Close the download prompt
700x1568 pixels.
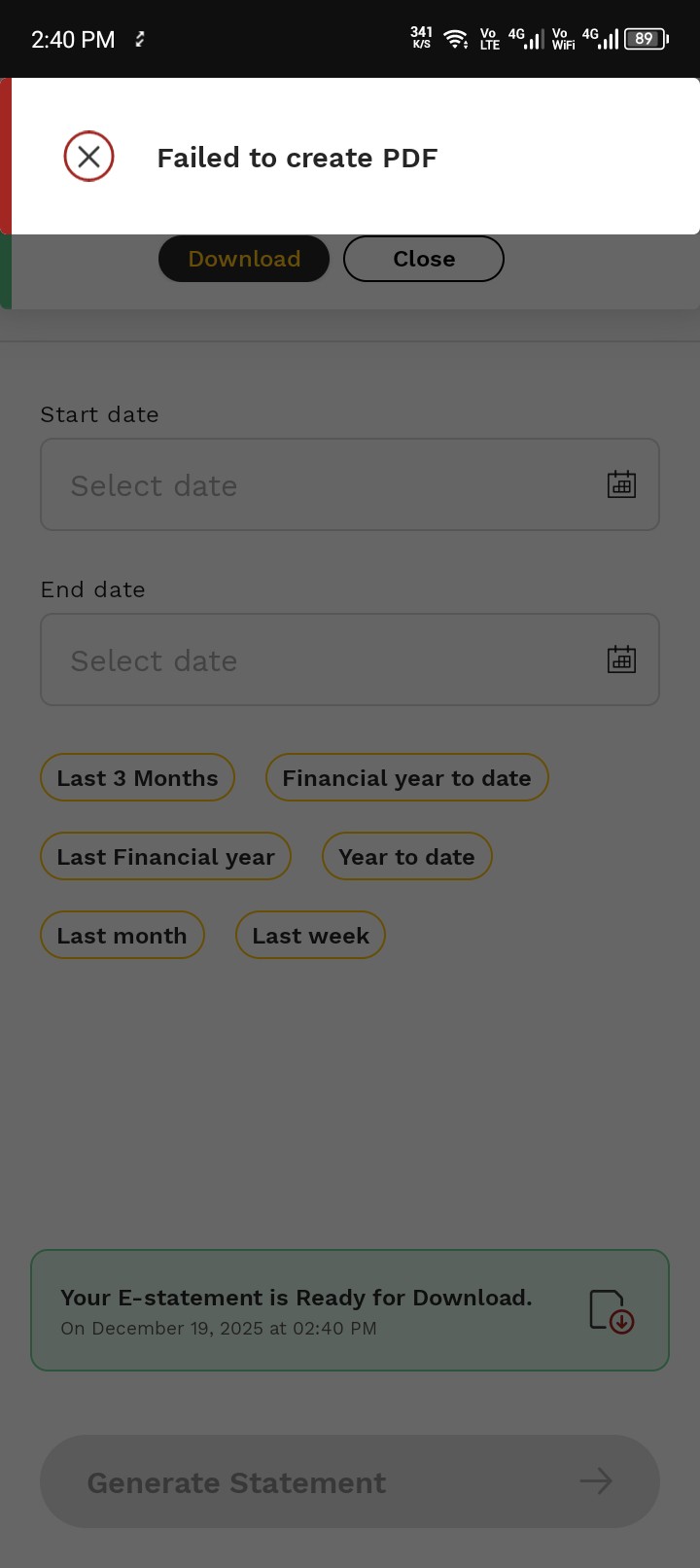[424, 260]
